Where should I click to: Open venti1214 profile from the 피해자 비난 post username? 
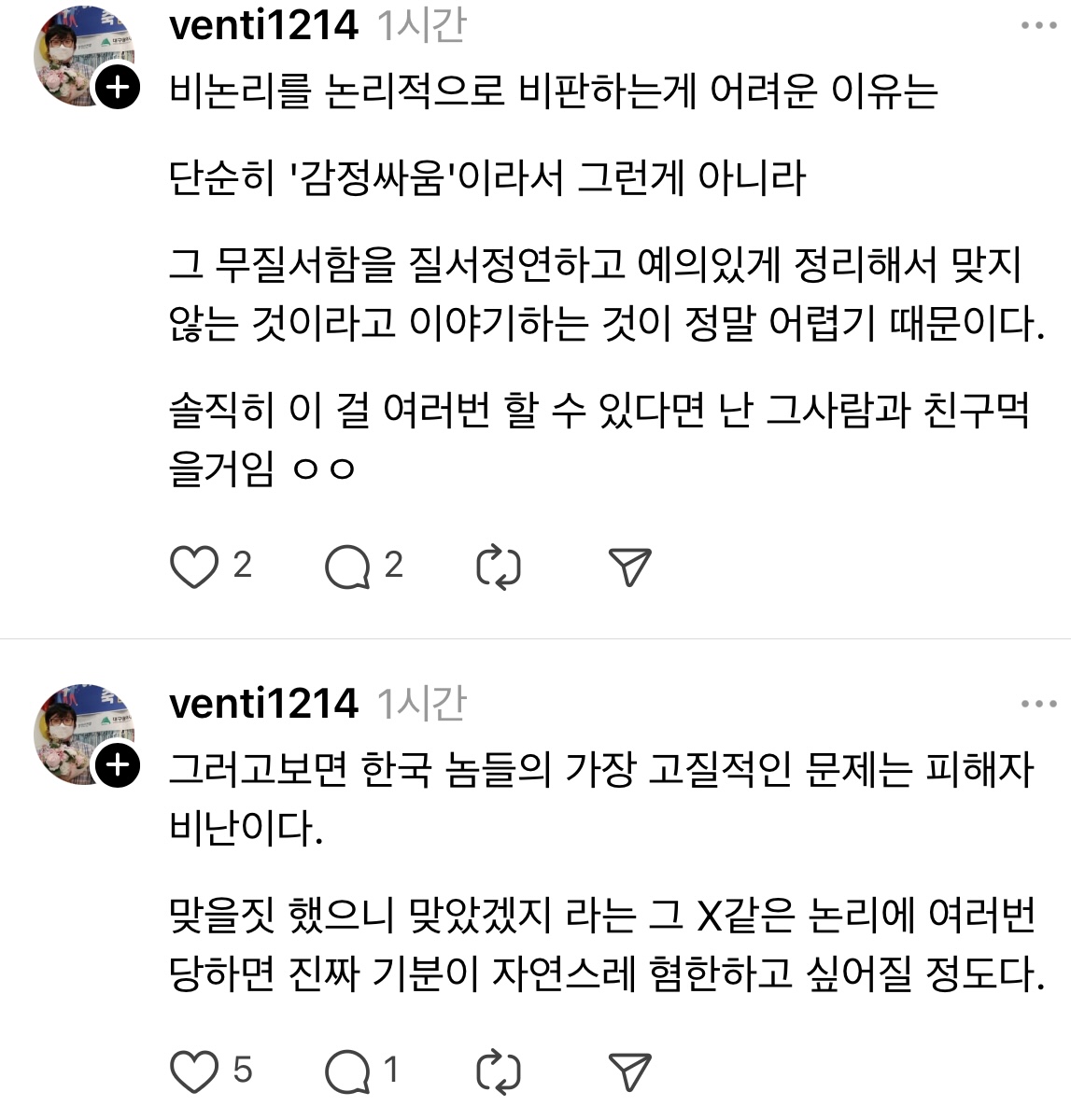[263, 704]
